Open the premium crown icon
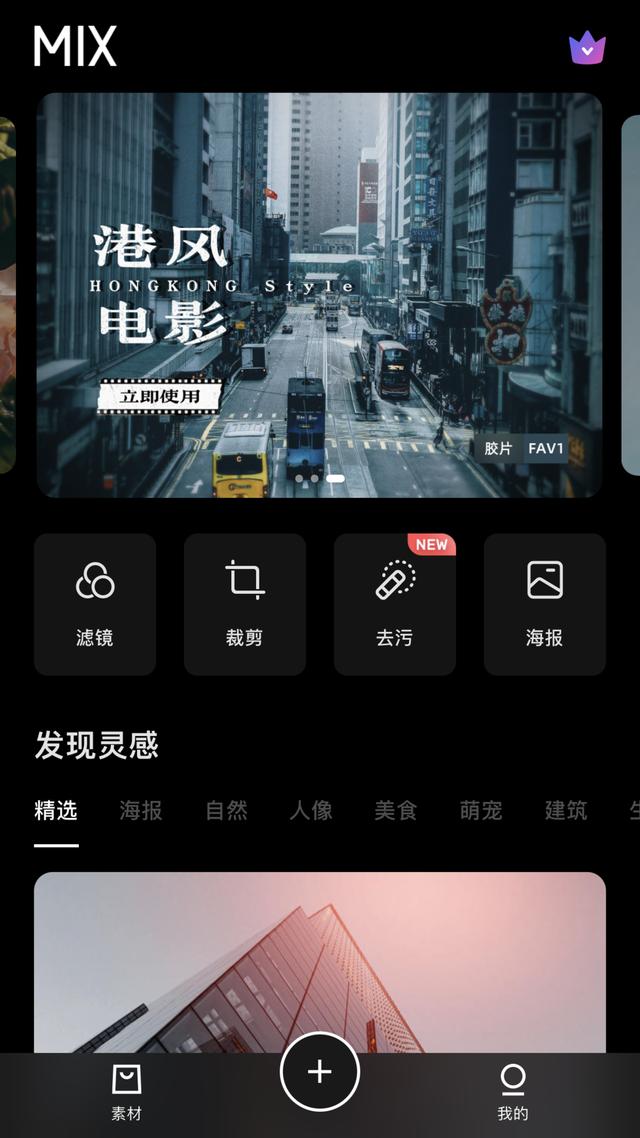The image size is (640, 1138). coord(587,47)
